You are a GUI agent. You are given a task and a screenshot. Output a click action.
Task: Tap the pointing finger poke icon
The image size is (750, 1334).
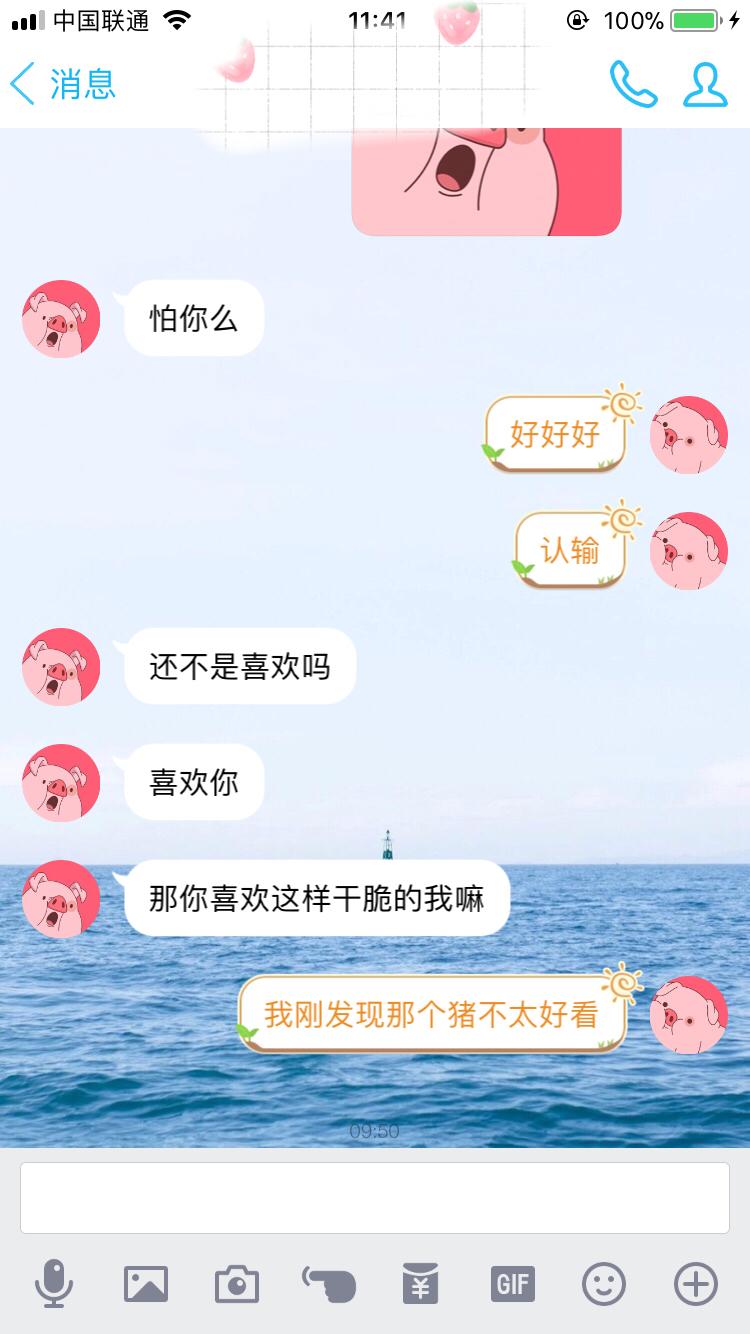tap(330, 1286)
